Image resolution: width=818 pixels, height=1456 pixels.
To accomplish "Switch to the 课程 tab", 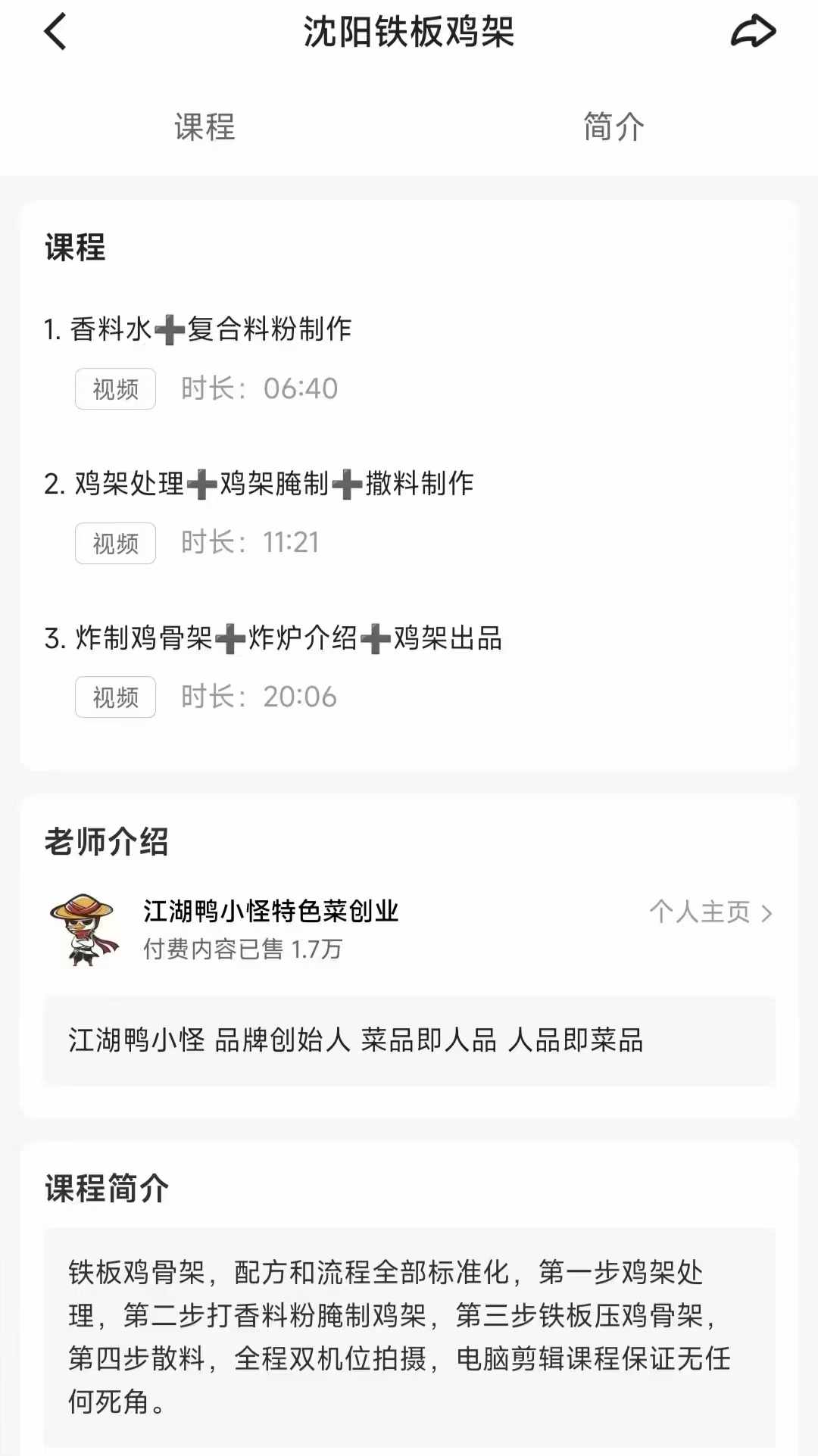I will coord(203,128).
